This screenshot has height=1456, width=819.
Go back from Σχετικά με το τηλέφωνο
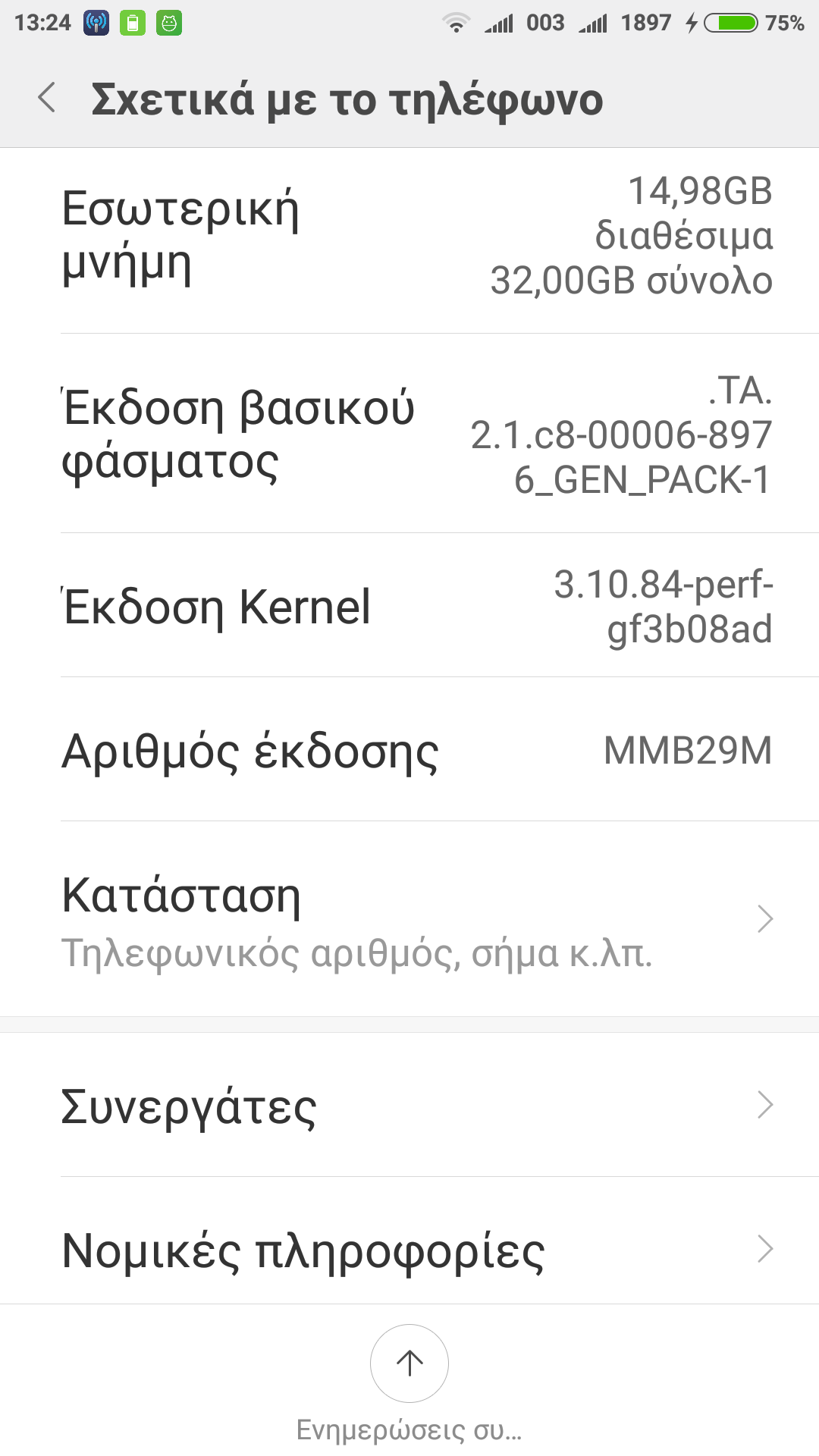[x=47, y=99]
